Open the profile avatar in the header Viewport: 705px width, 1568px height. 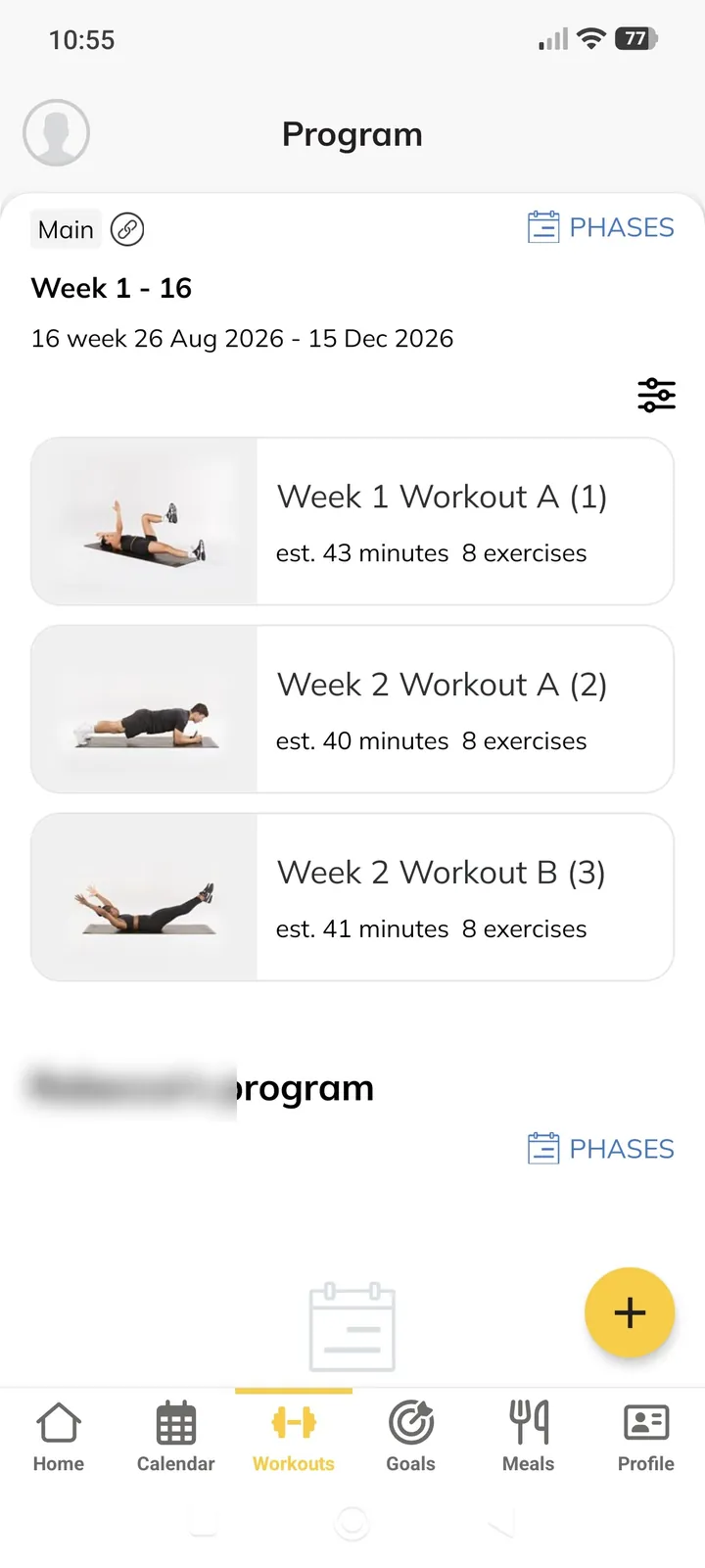point(57,133)
